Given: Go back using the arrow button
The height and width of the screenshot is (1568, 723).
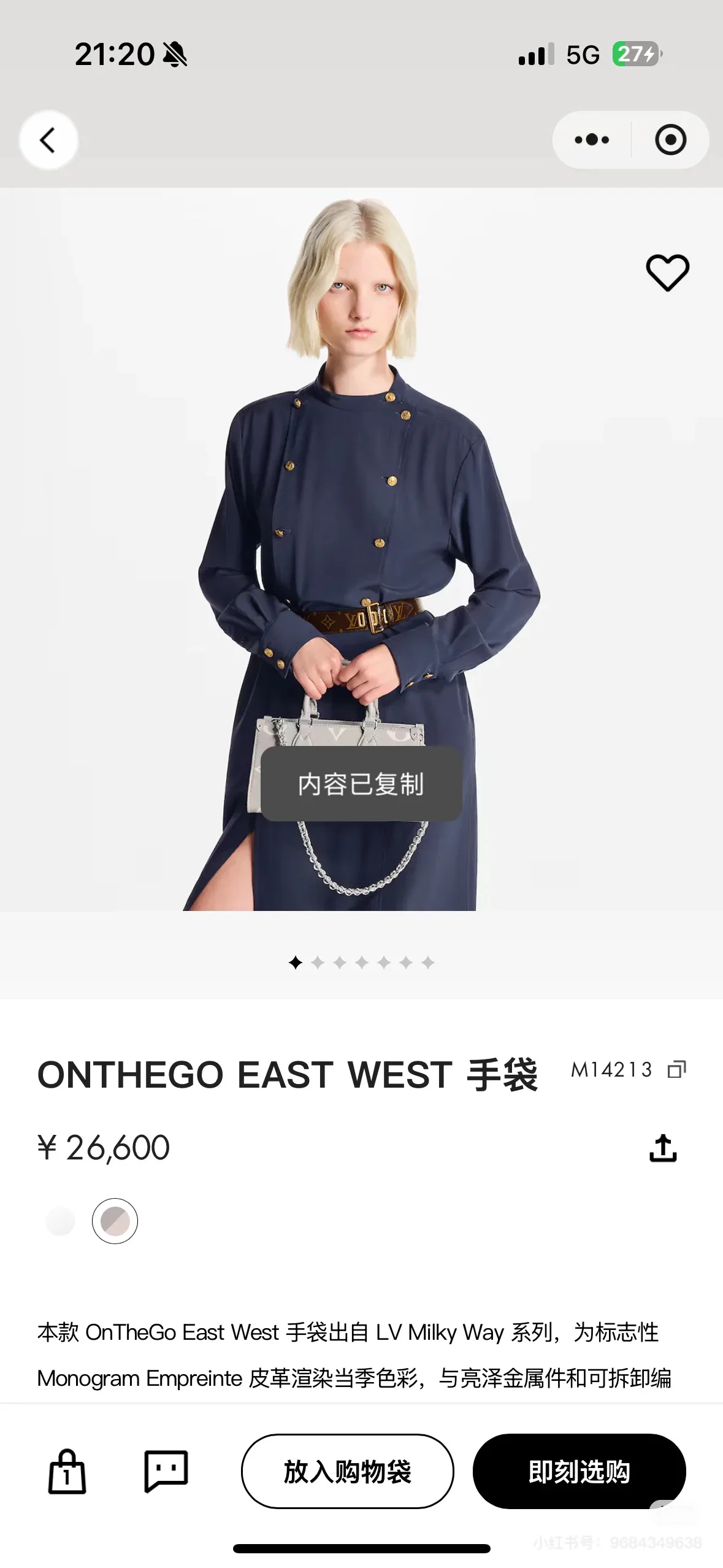Looking at the screenshot, I should pos(48,140).
